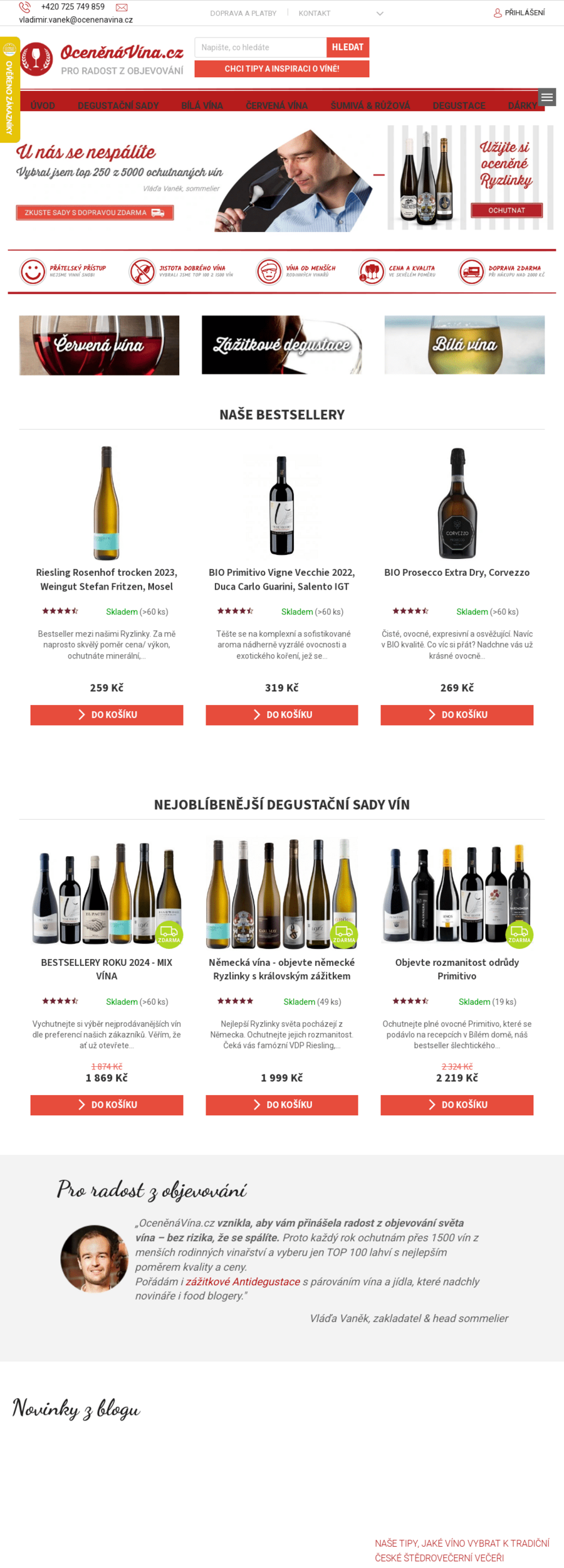Image resolution: width=564 pixels, height=1568 pixels.
Task: Add BIO Prosecco Extra Dry to cart
Action: 457,714
